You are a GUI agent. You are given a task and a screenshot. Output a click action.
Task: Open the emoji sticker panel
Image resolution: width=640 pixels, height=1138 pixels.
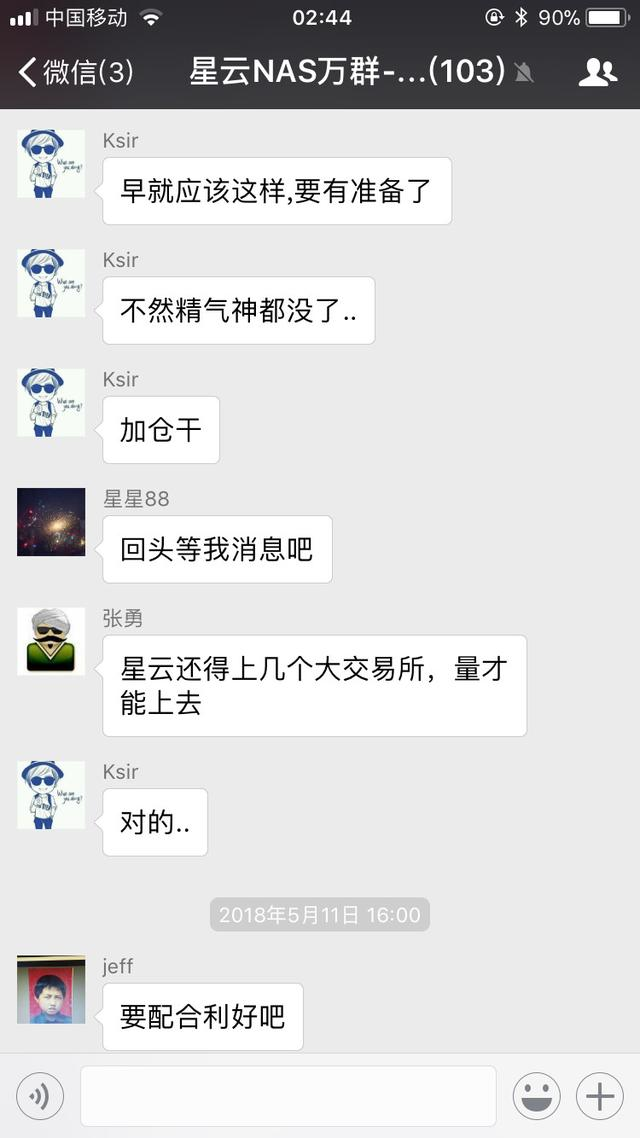coord(537,1097)
